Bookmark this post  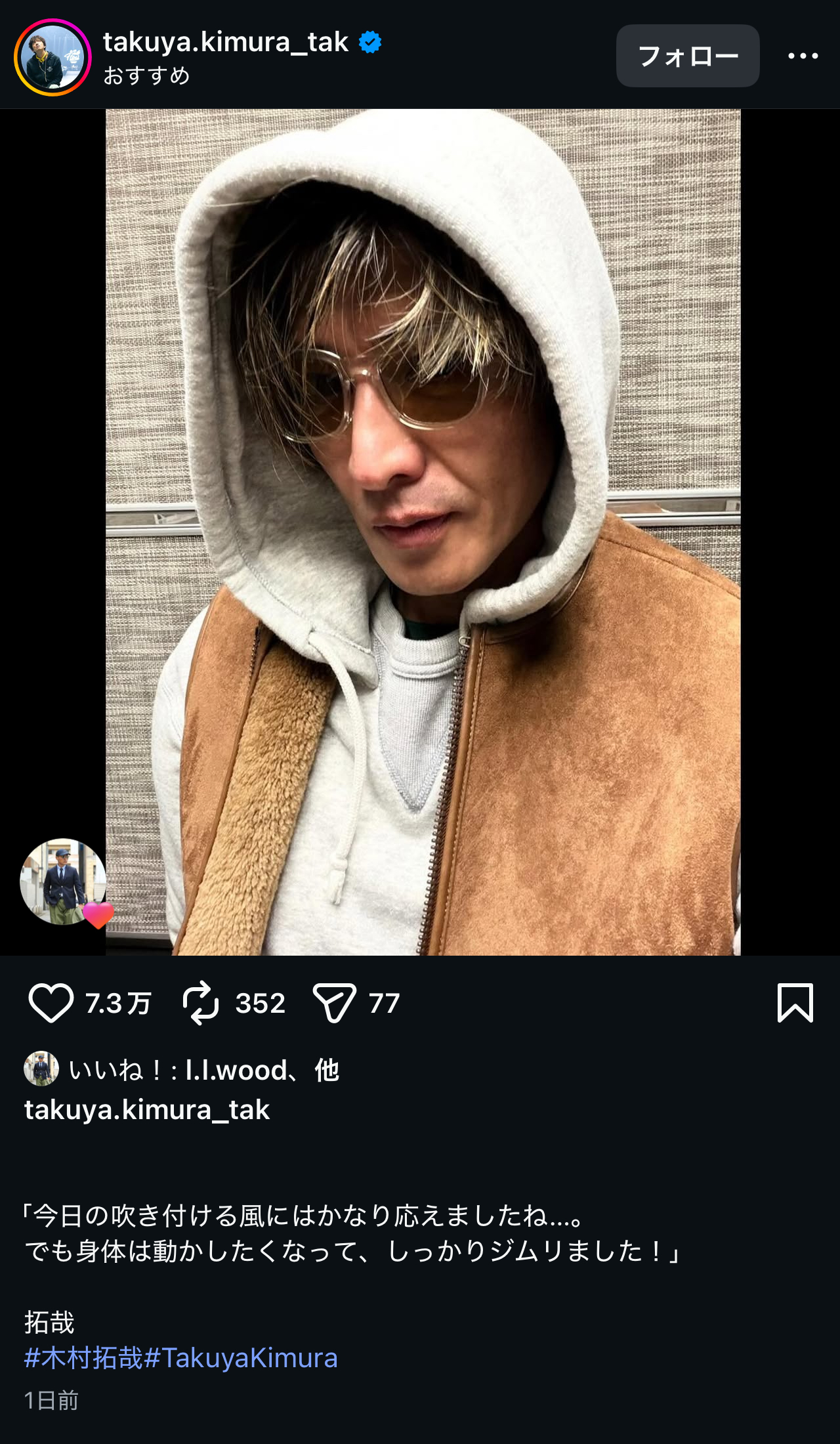point(795,1002)
